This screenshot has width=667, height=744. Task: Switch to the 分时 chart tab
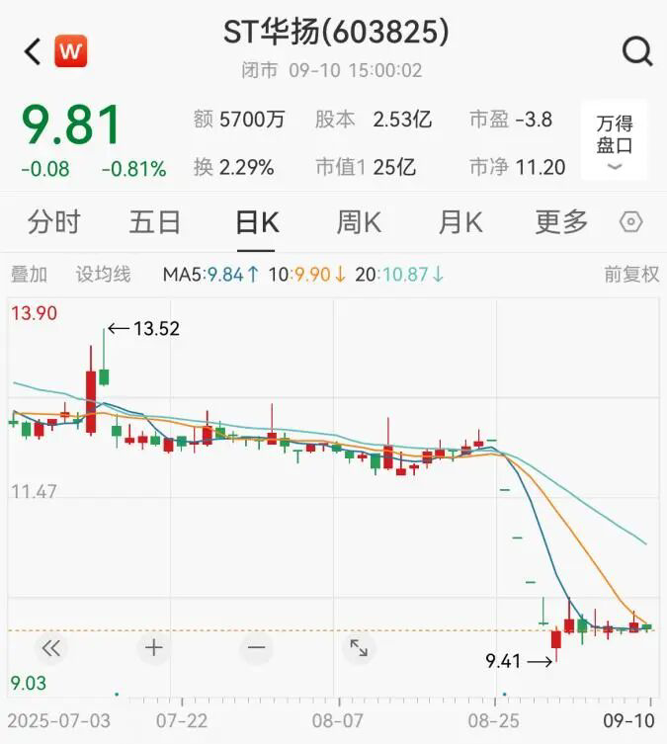click(x=54, y=222)
